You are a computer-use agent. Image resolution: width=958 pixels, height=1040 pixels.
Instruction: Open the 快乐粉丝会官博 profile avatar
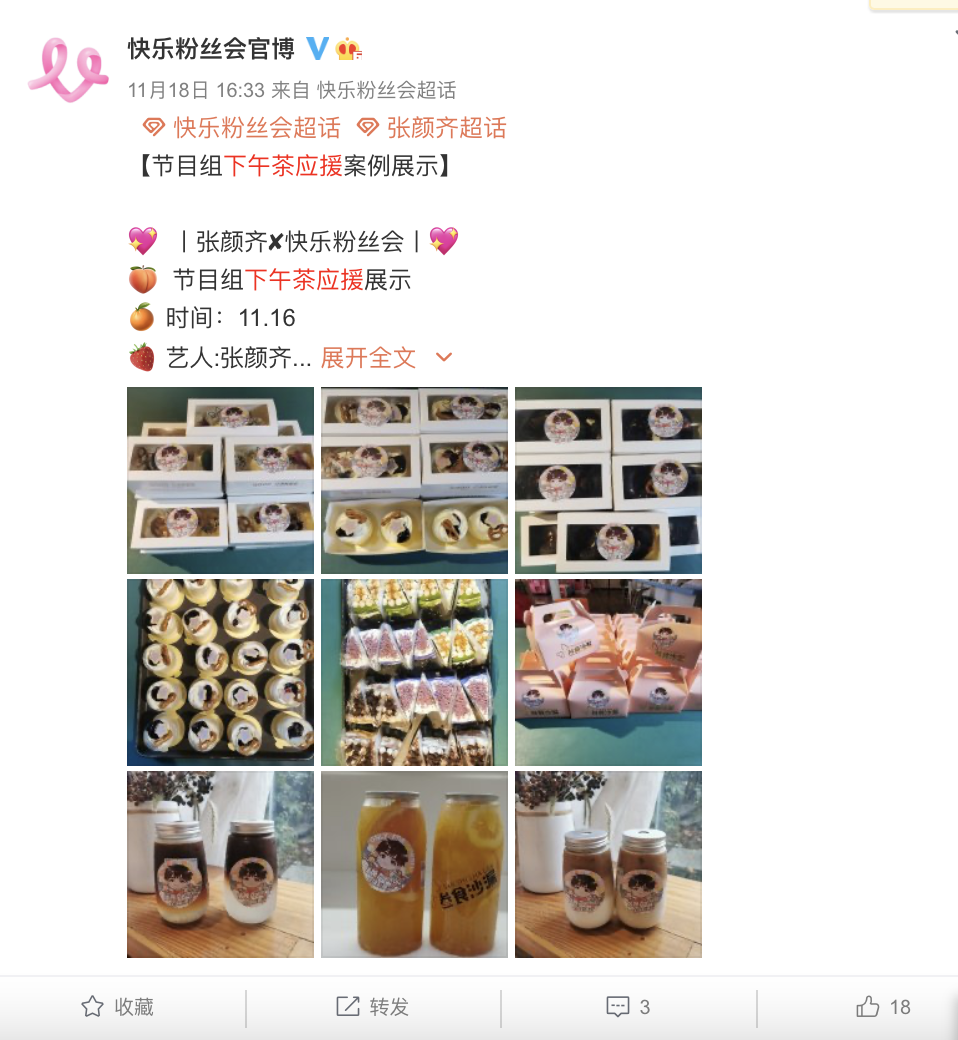click(68, 68)
